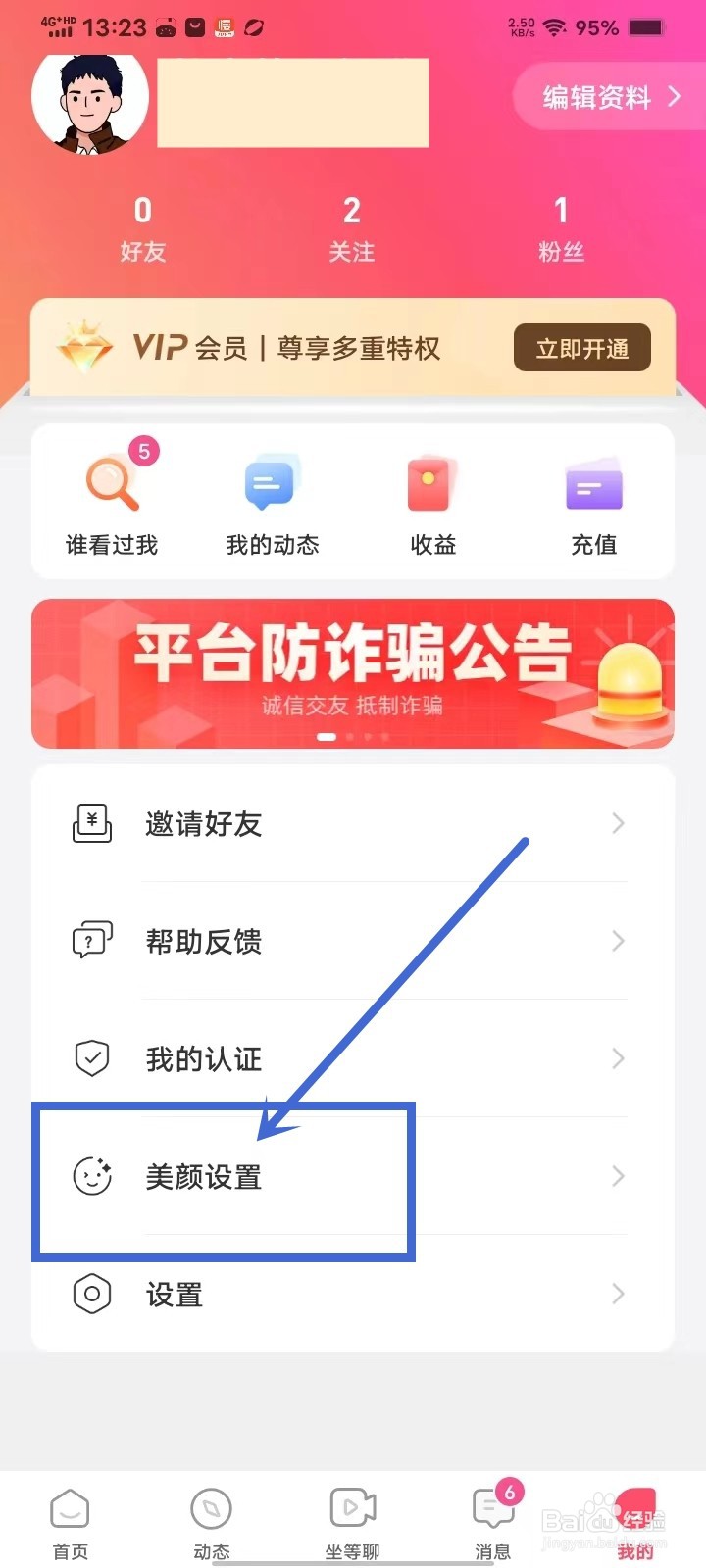The height and width of the screenshot is (1568, 706).
Task: Open the 帮助反馈 question bubble icon
Action: pyautogui.click(x=91, y=939)
